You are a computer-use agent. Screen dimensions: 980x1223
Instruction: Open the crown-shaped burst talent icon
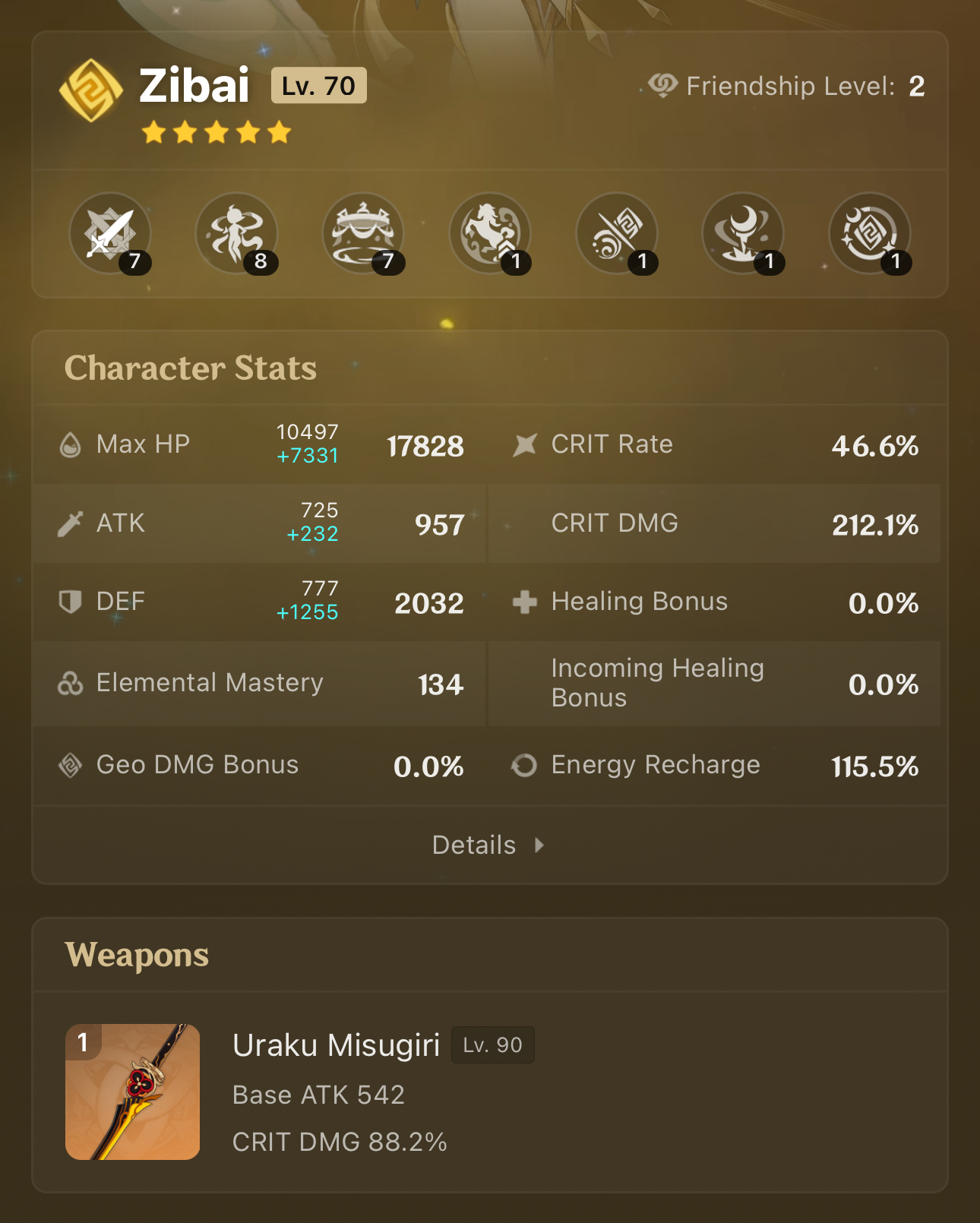pyautogui.click(x=363, y=234)
